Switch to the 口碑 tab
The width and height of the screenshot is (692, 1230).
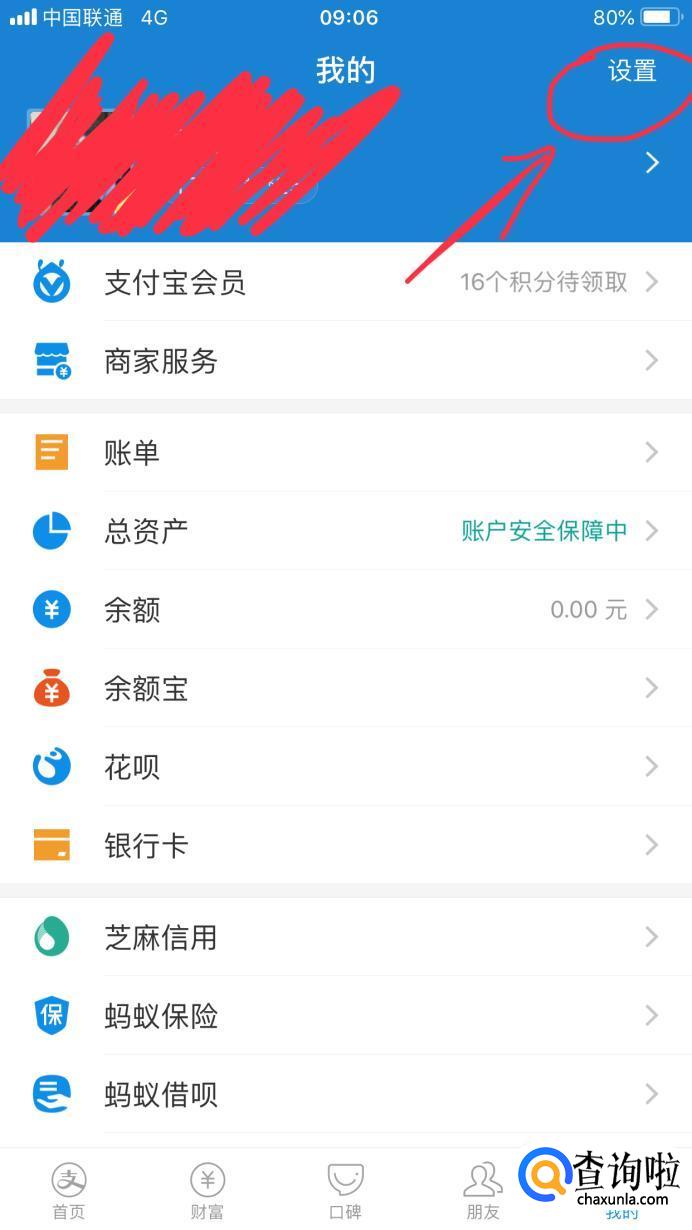click(x=345, y=1191)
